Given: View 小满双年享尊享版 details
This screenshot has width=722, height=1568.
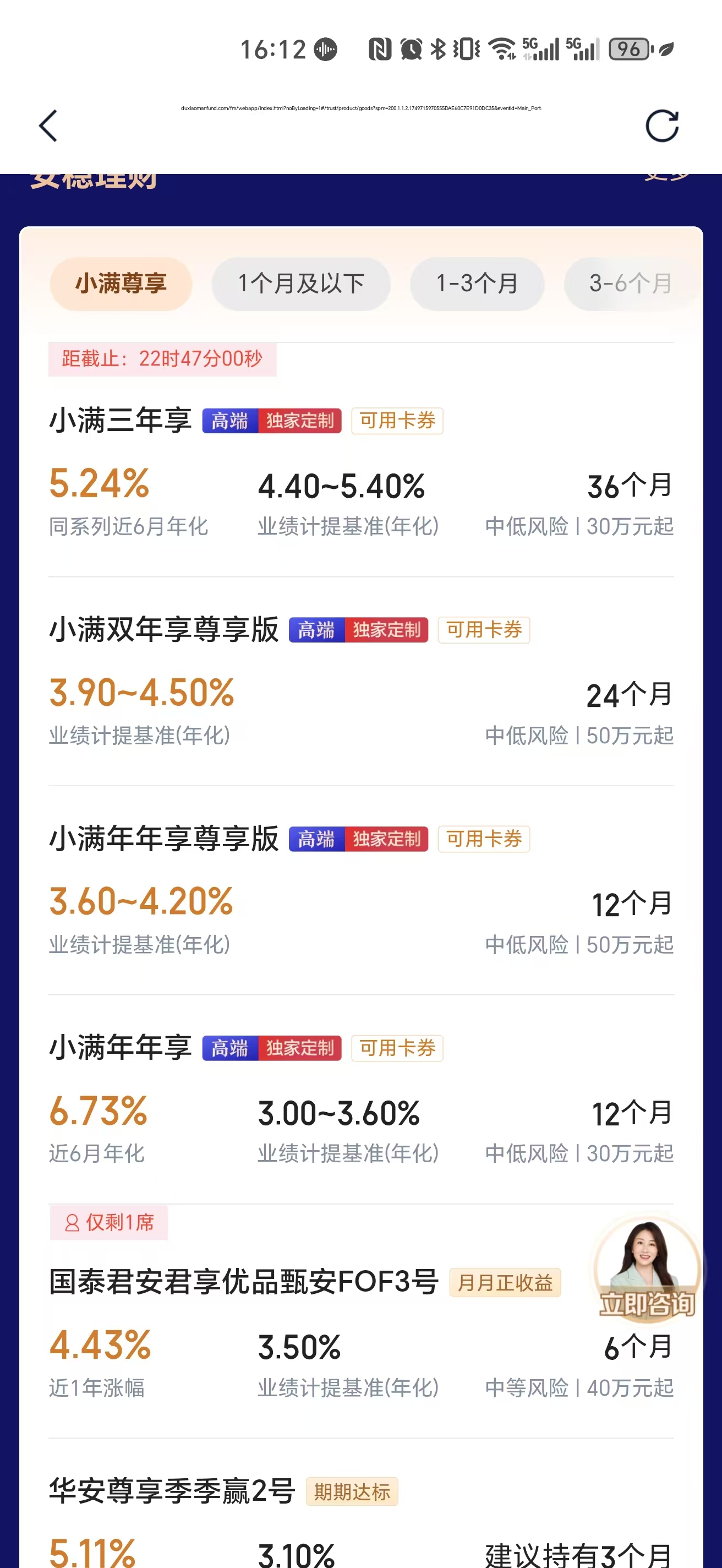Looking at the screenshot, I should click(x=163, y=629).
